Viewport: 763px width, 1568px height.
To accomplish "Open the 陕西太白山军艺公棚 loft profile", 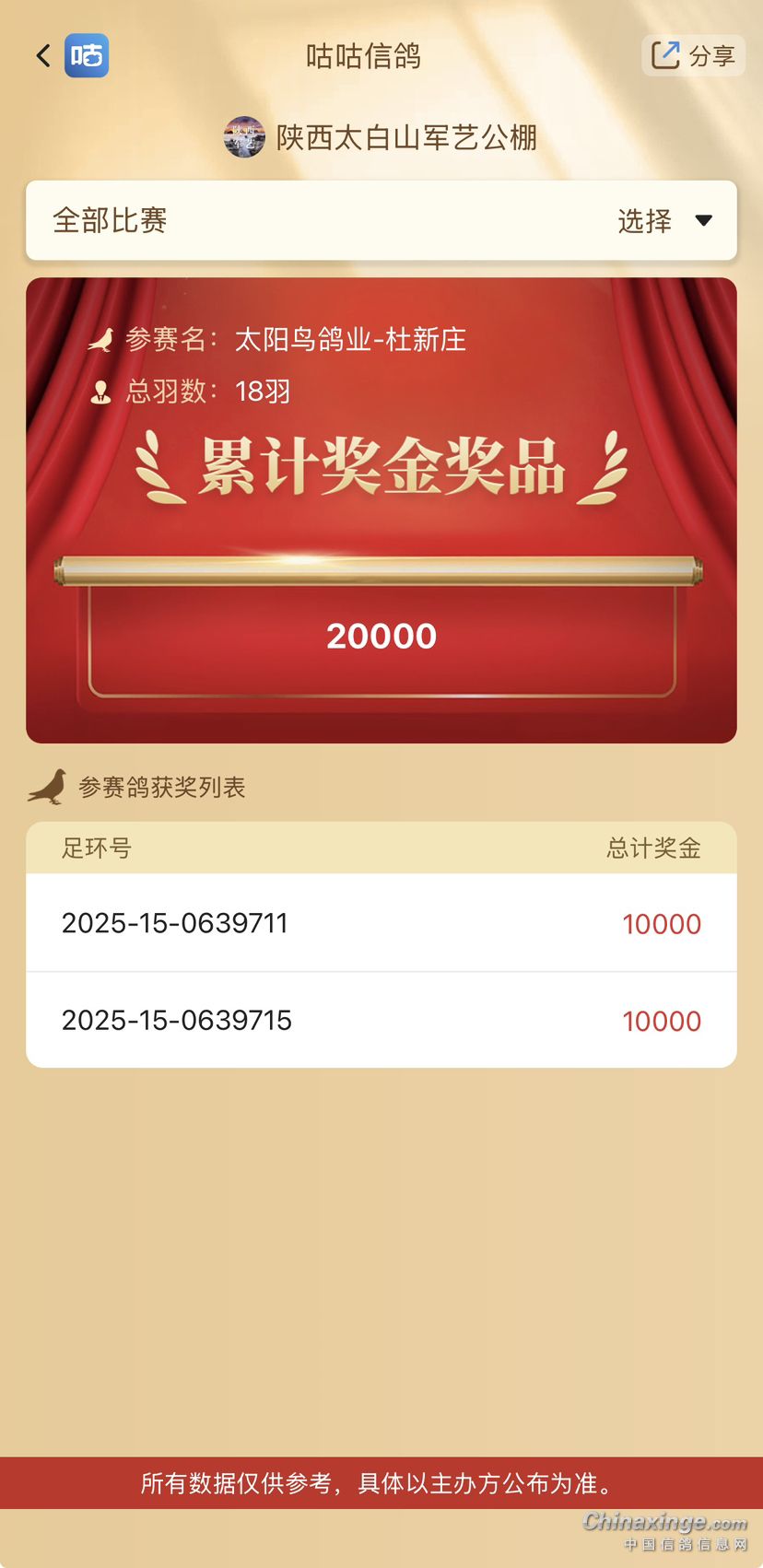I will [x=381, y=138].
